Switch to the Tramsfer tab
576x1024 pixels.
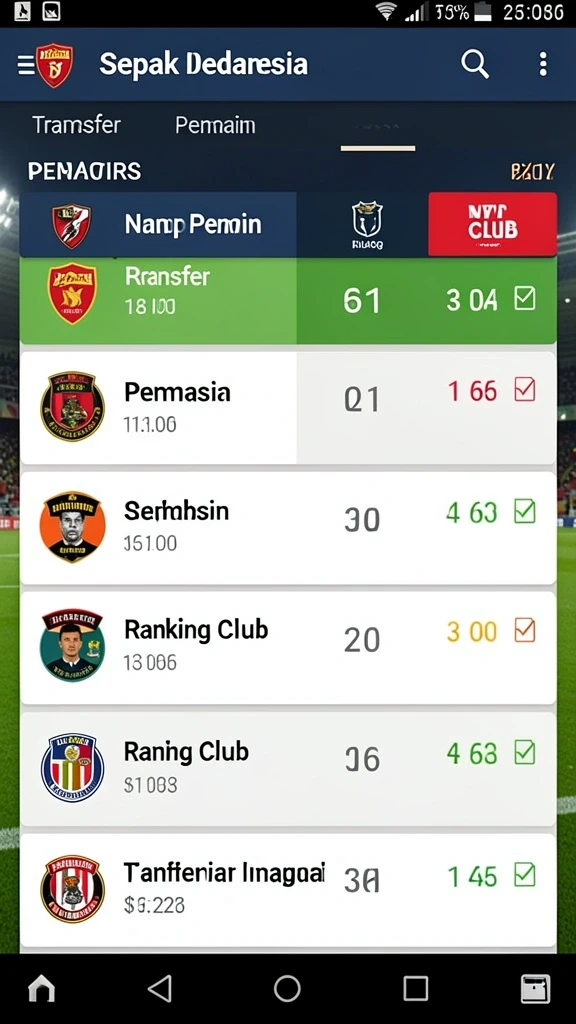point(76,125)
